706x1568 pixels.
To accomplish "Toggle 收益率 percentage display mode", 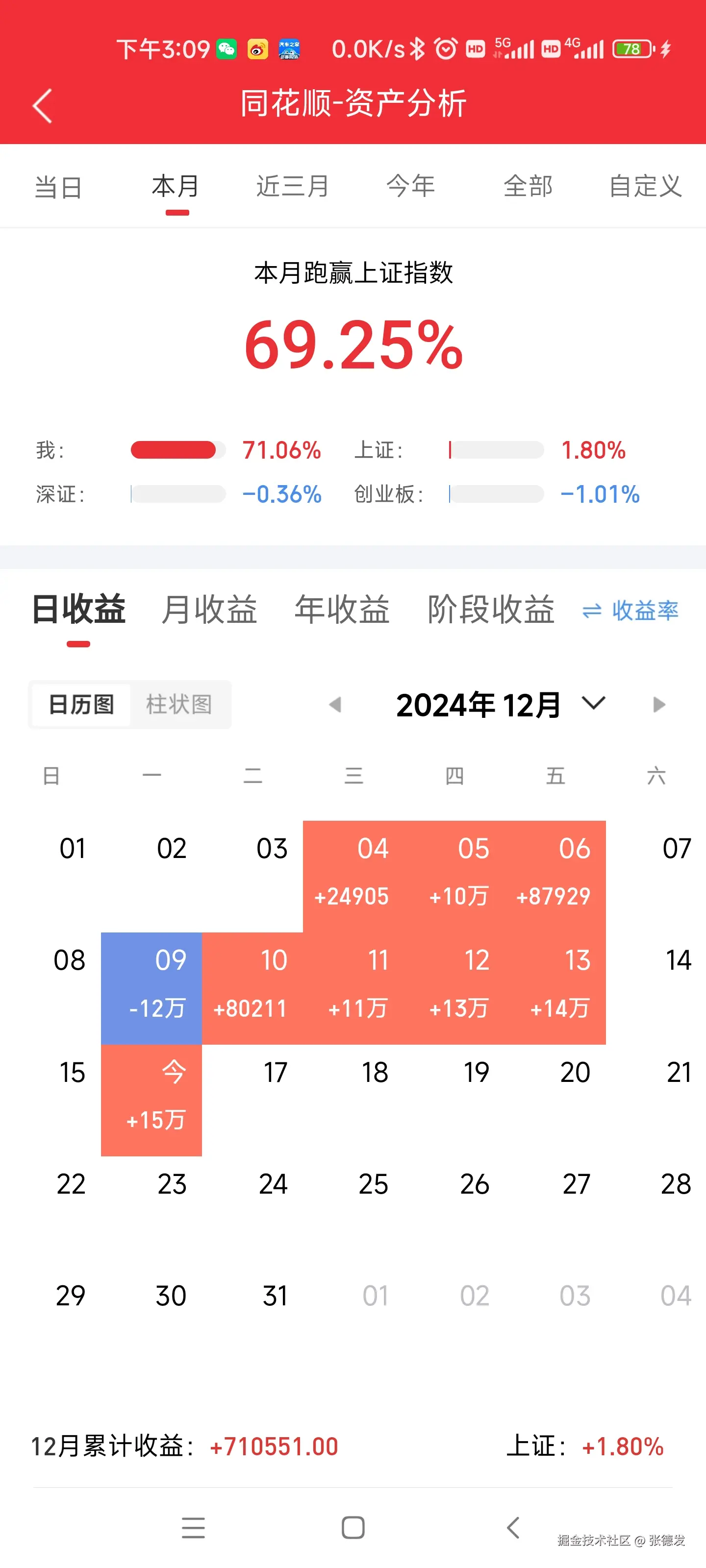I will point(631,611).
